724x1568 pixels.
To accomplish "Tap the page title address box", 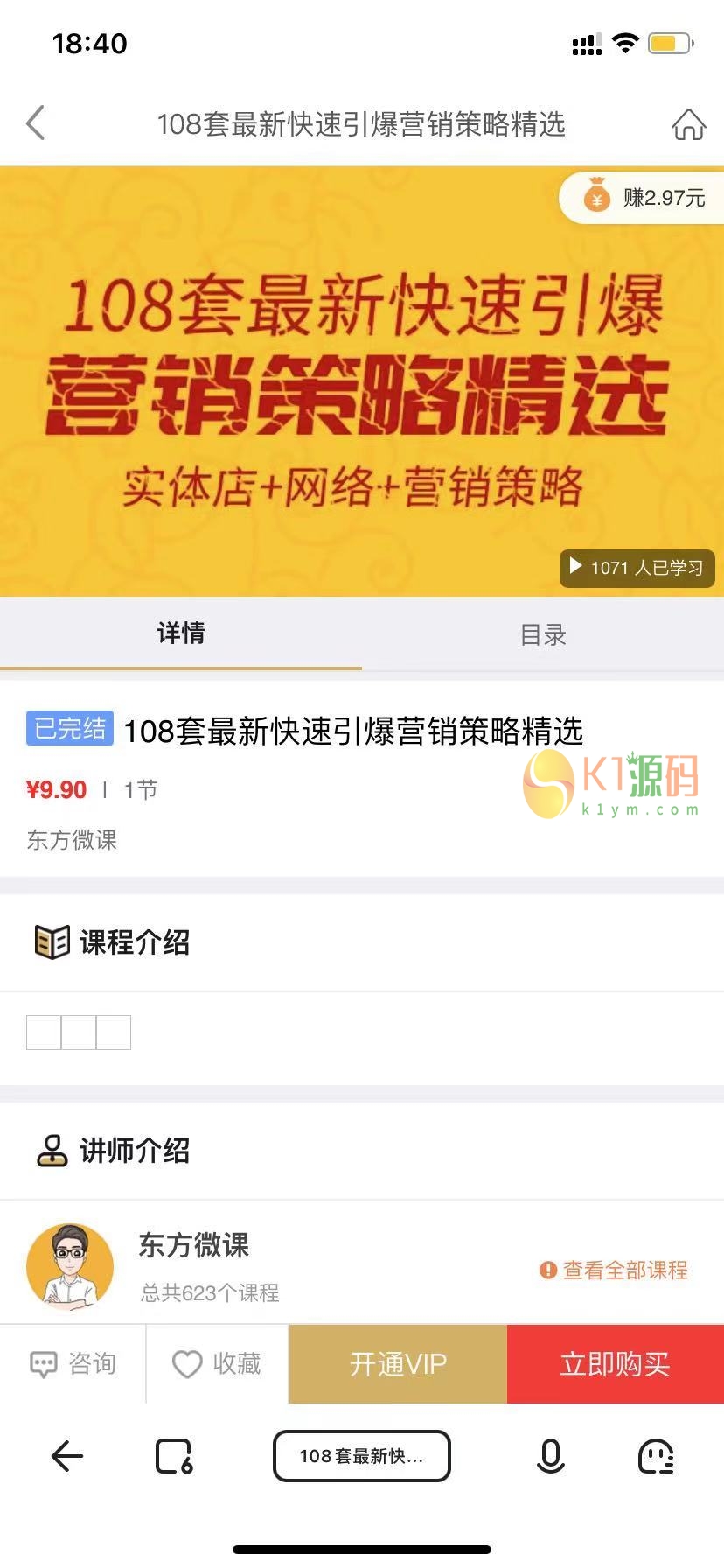I will [361, 1456].
